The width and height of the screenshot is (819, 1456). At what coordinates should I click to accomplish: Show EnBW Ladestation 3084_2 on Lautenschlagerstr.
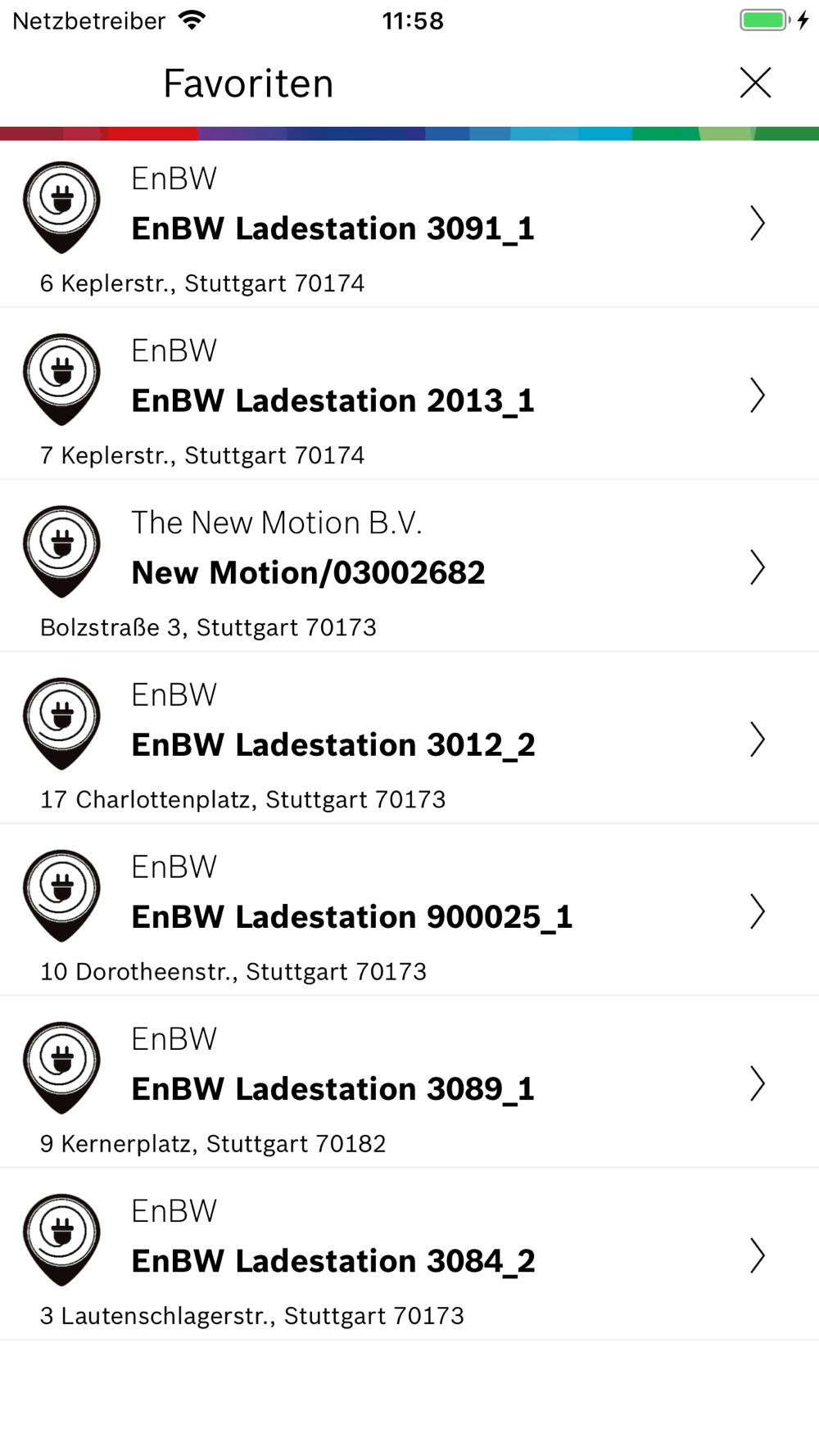[409, 1254]
